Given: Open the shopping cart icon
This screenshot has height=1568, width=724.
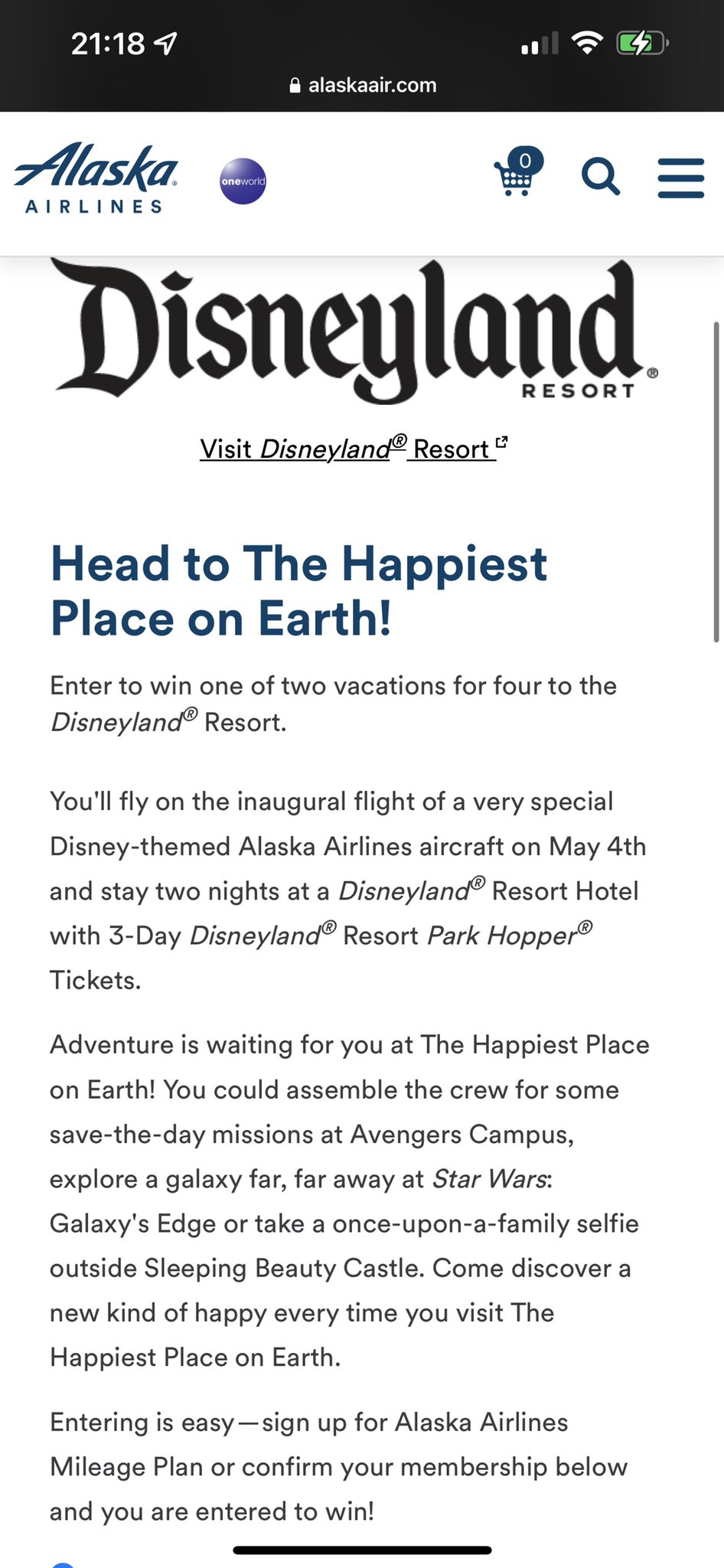Looking at the screenshot, I should (x=518, y=172).
